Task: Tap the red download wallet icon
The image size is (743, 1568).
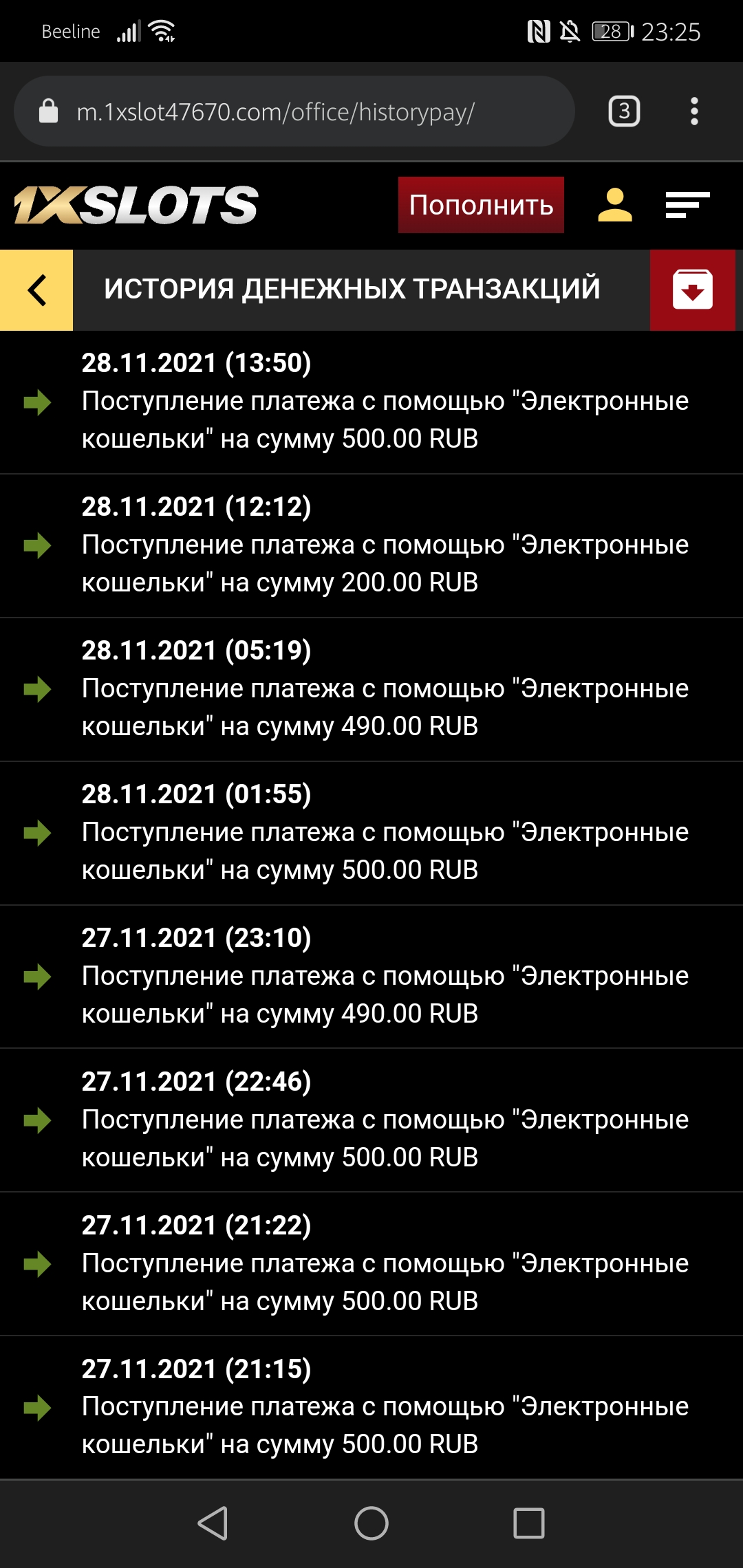Action: pyautogui.click(x=692, y=290)
